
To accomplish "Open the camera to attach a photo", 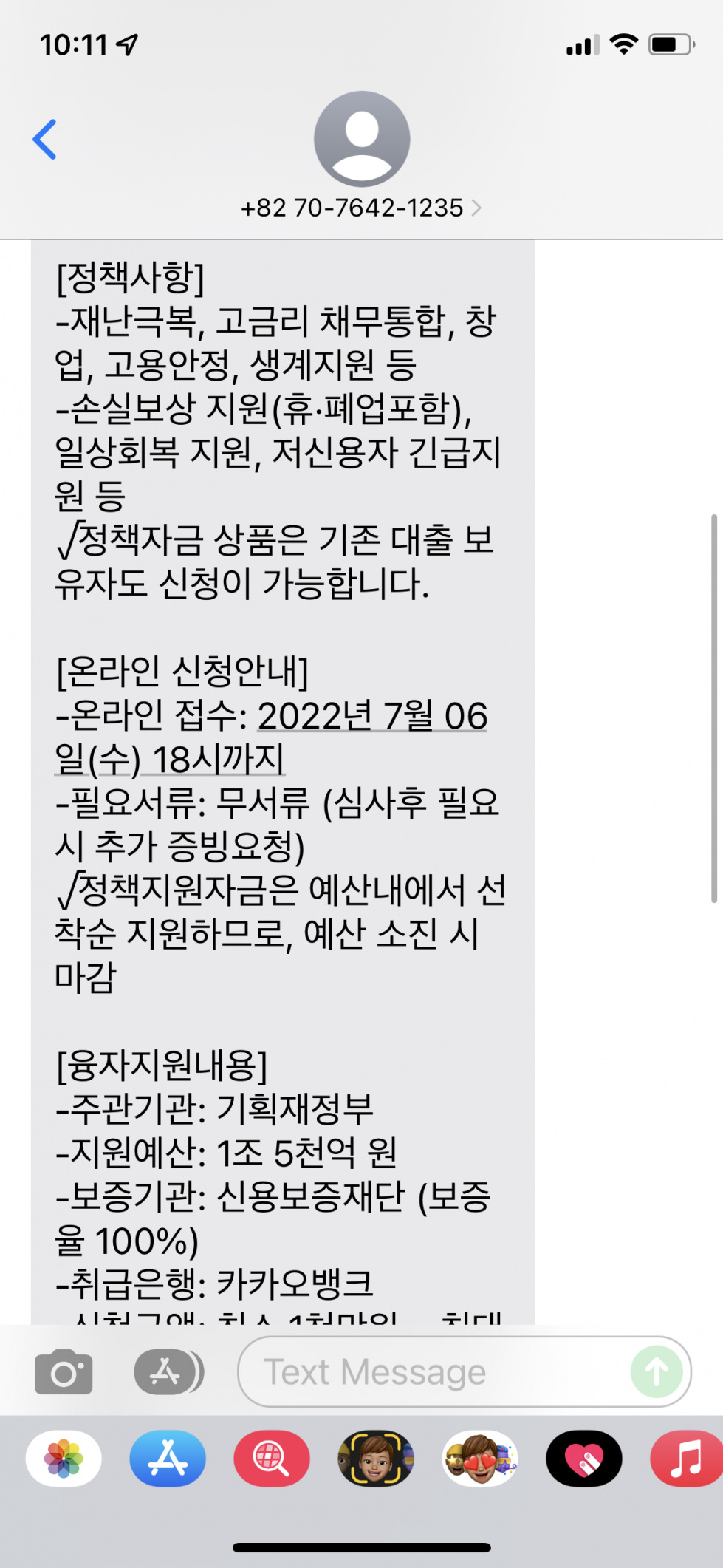I will (x=64, y=1373).
